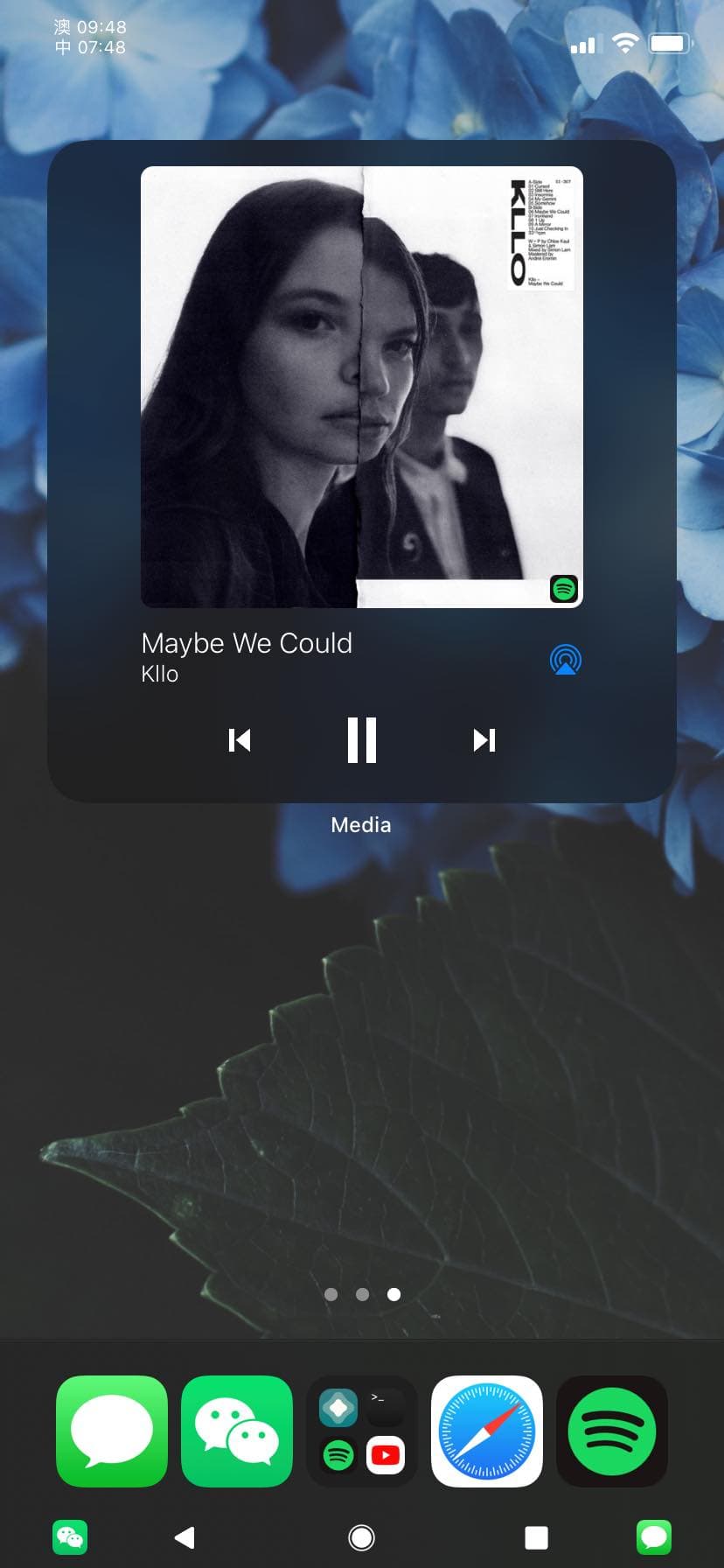Launch the Spotify app from the dock

click(x=612, y=1431)
